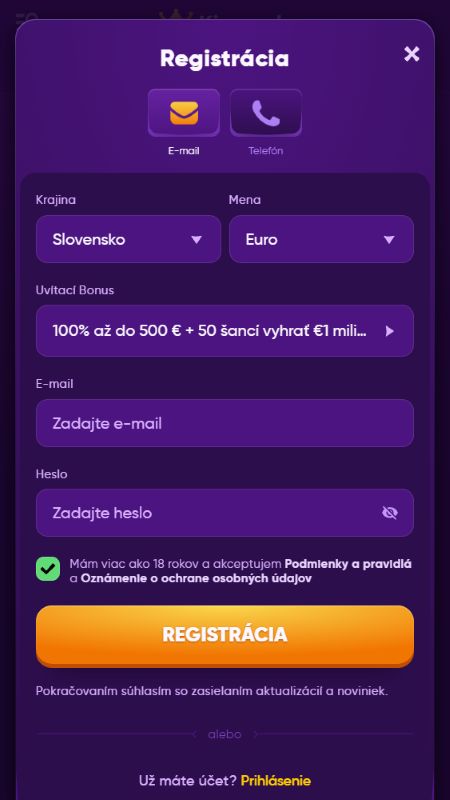
Task: Expand the Uvítací Bonus selector
Action: click(x=225, y=331)
